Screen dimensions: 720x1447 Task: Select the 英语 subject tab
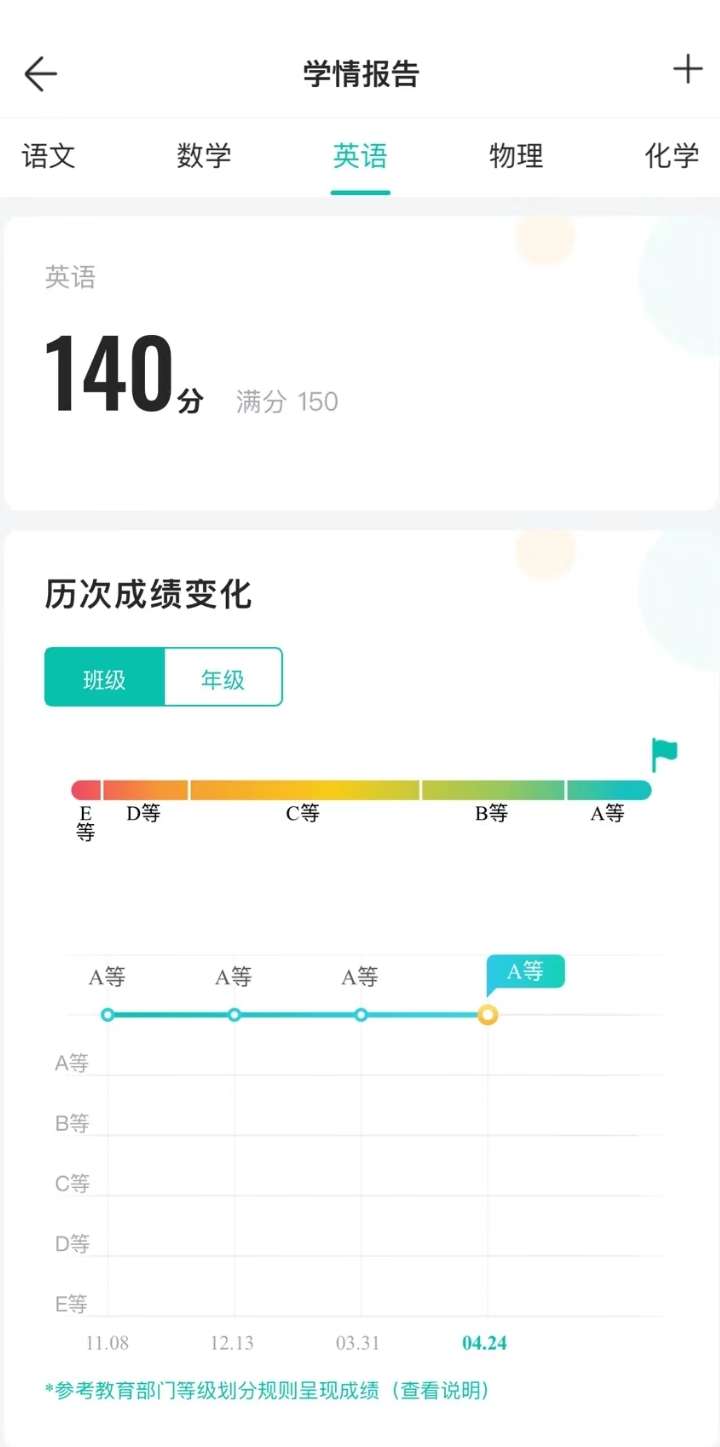[360, 156]
